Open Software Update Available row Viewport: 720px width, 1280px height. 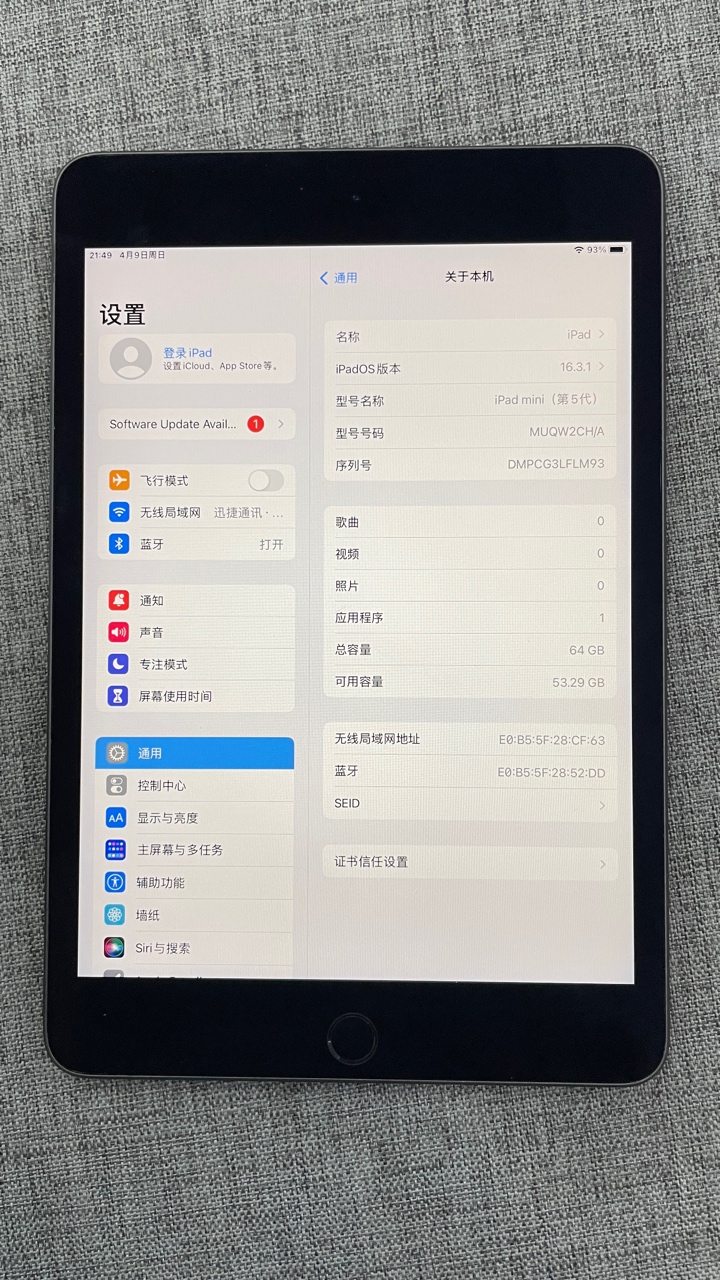pos(197,424)
